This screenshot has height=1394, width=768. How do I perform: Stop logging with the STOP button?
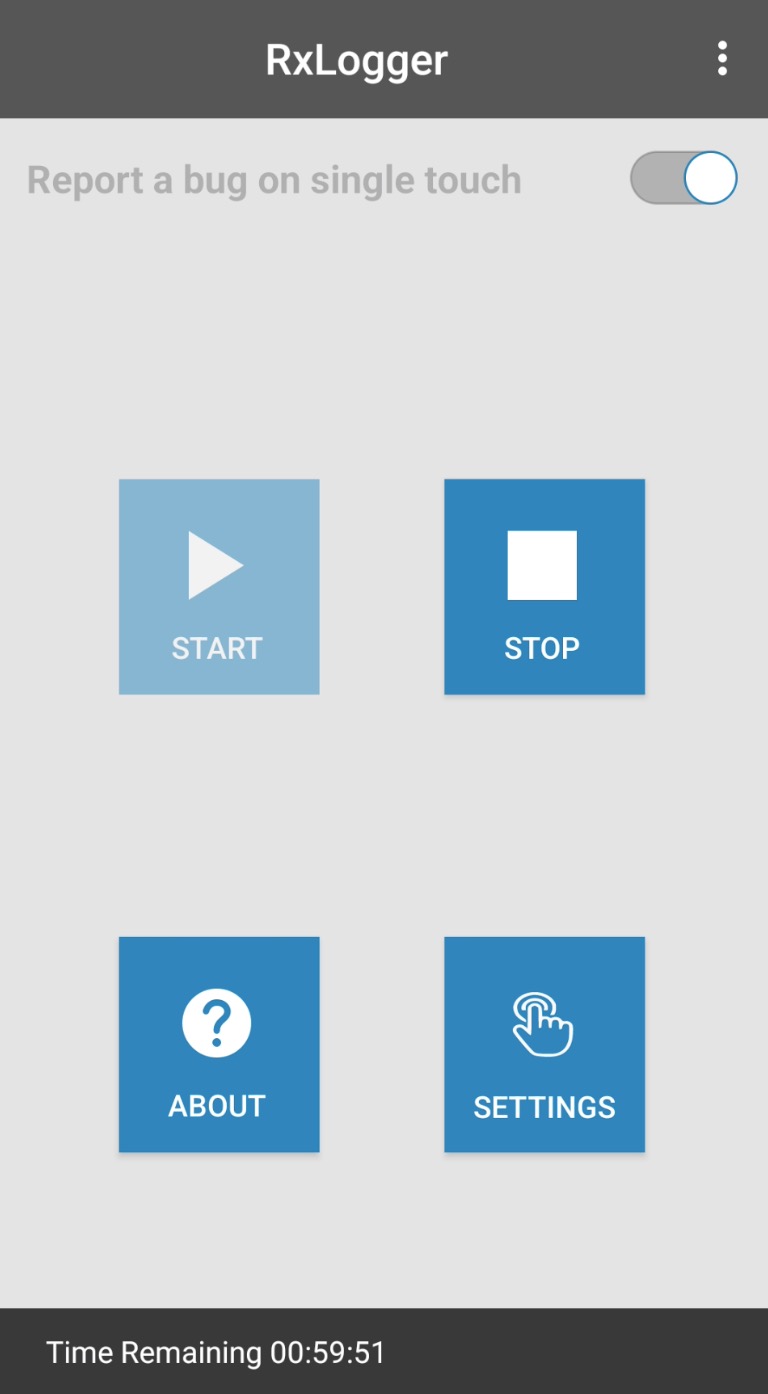click(544, 587)
